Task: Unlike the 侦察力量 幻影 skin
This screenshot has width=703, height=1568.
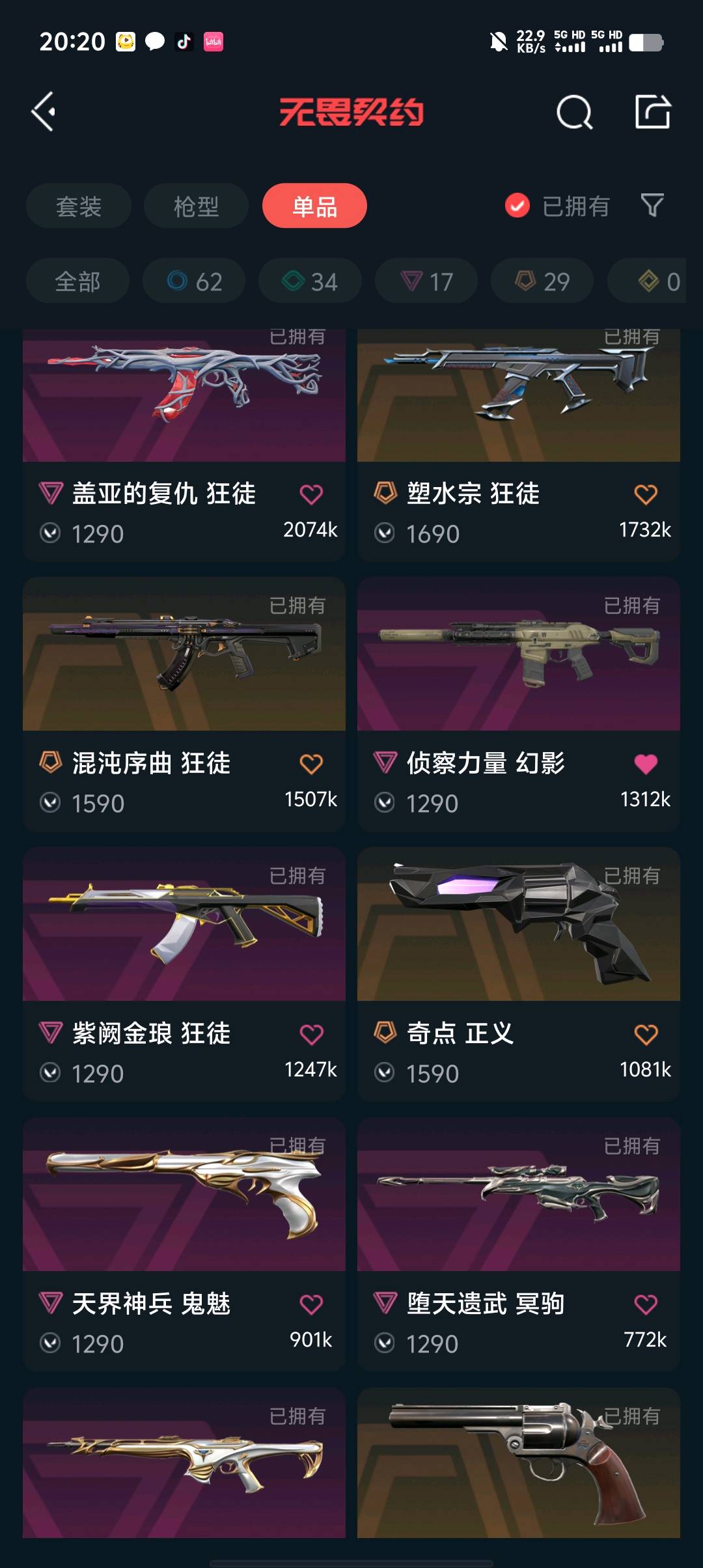Action: coord(646,764)
